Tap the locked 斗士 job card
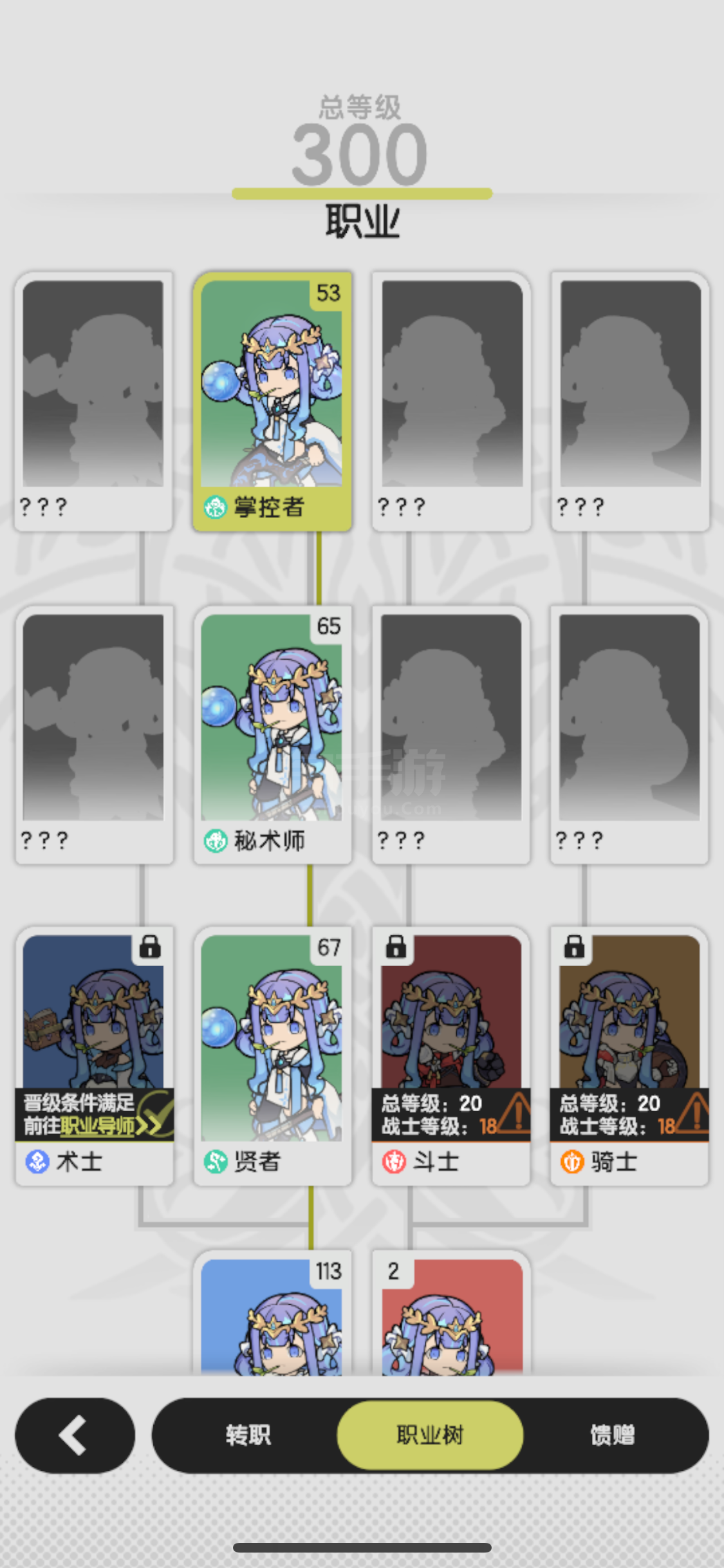724x1568 pixels. [451, 1056]
